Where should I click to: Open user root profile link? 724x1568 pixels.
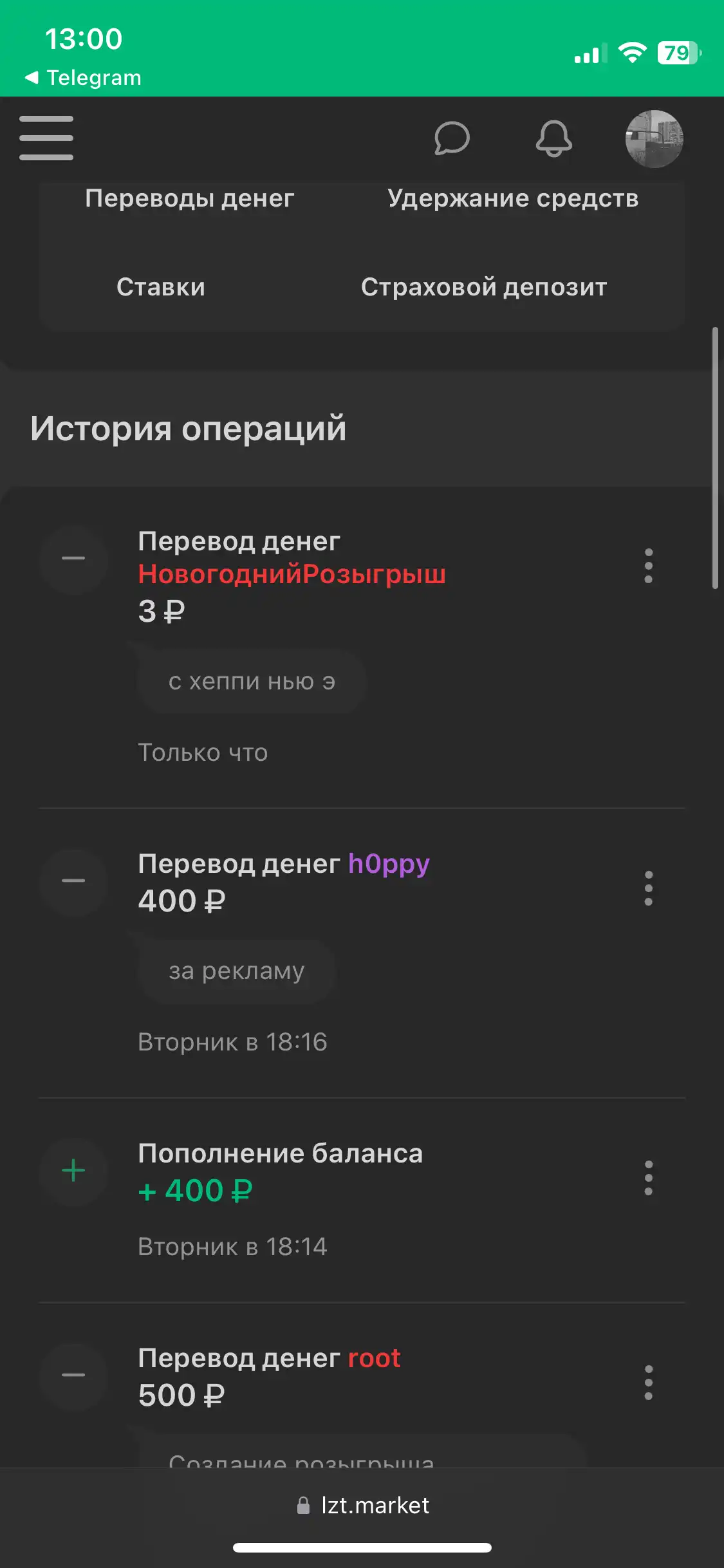click(x=375, y=1358)
